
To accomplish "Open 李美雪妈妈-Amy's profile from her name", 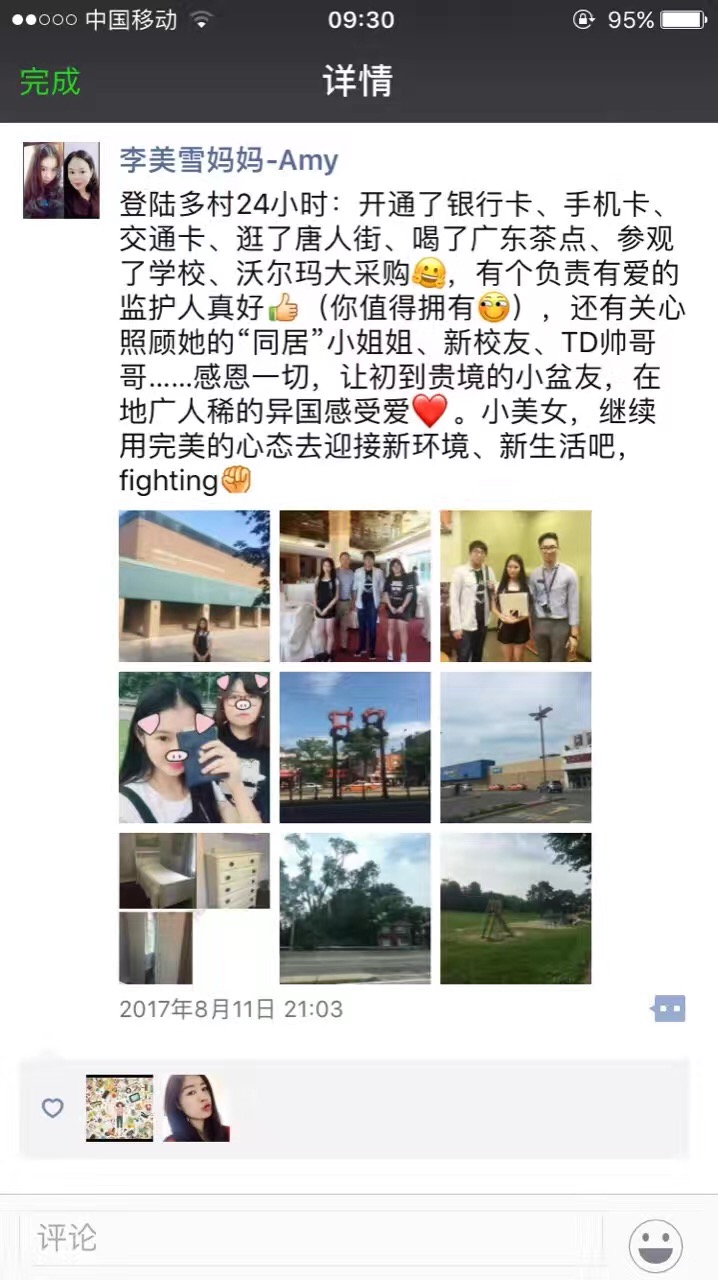I will coord(228,160).
